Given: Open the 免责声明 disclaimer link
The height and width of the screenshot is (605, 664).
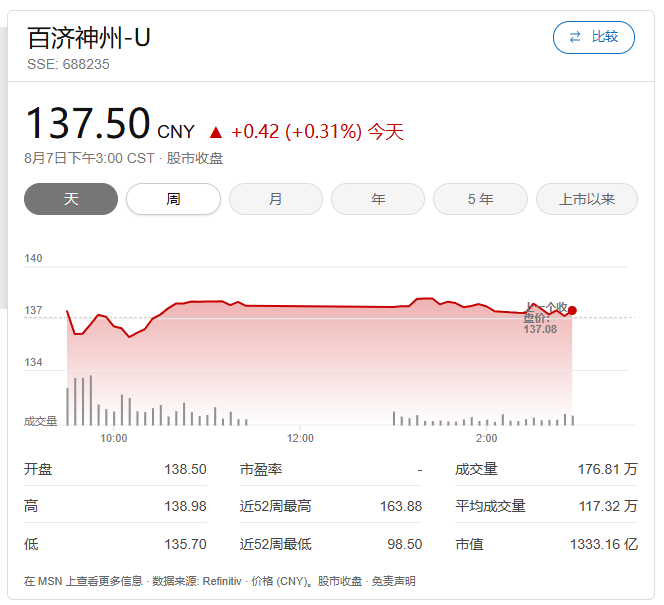Looking at the screenshot, I should coord(395,581).
